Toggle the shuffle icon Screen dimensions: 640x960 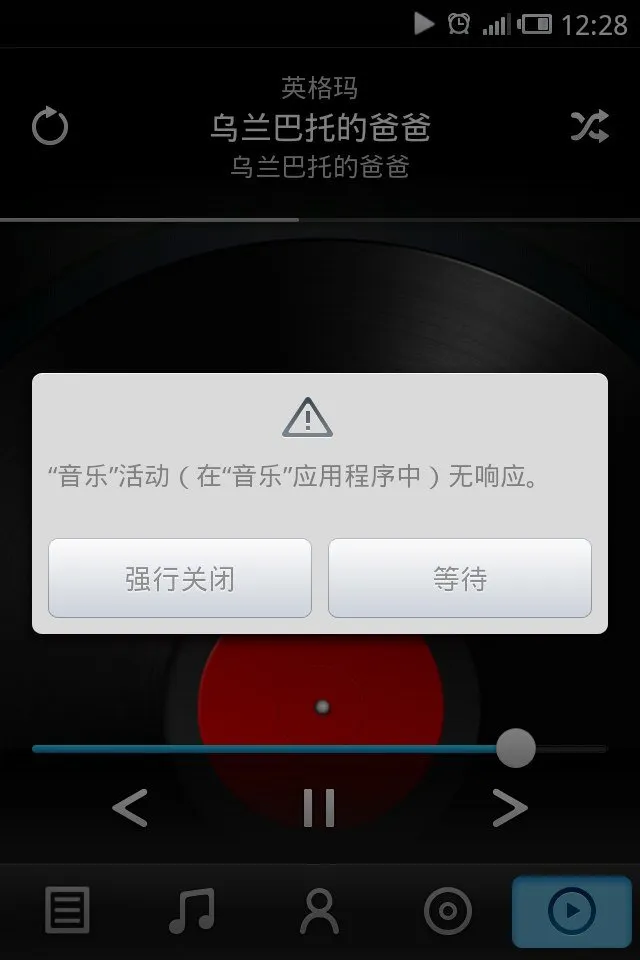tap(589, 127)
